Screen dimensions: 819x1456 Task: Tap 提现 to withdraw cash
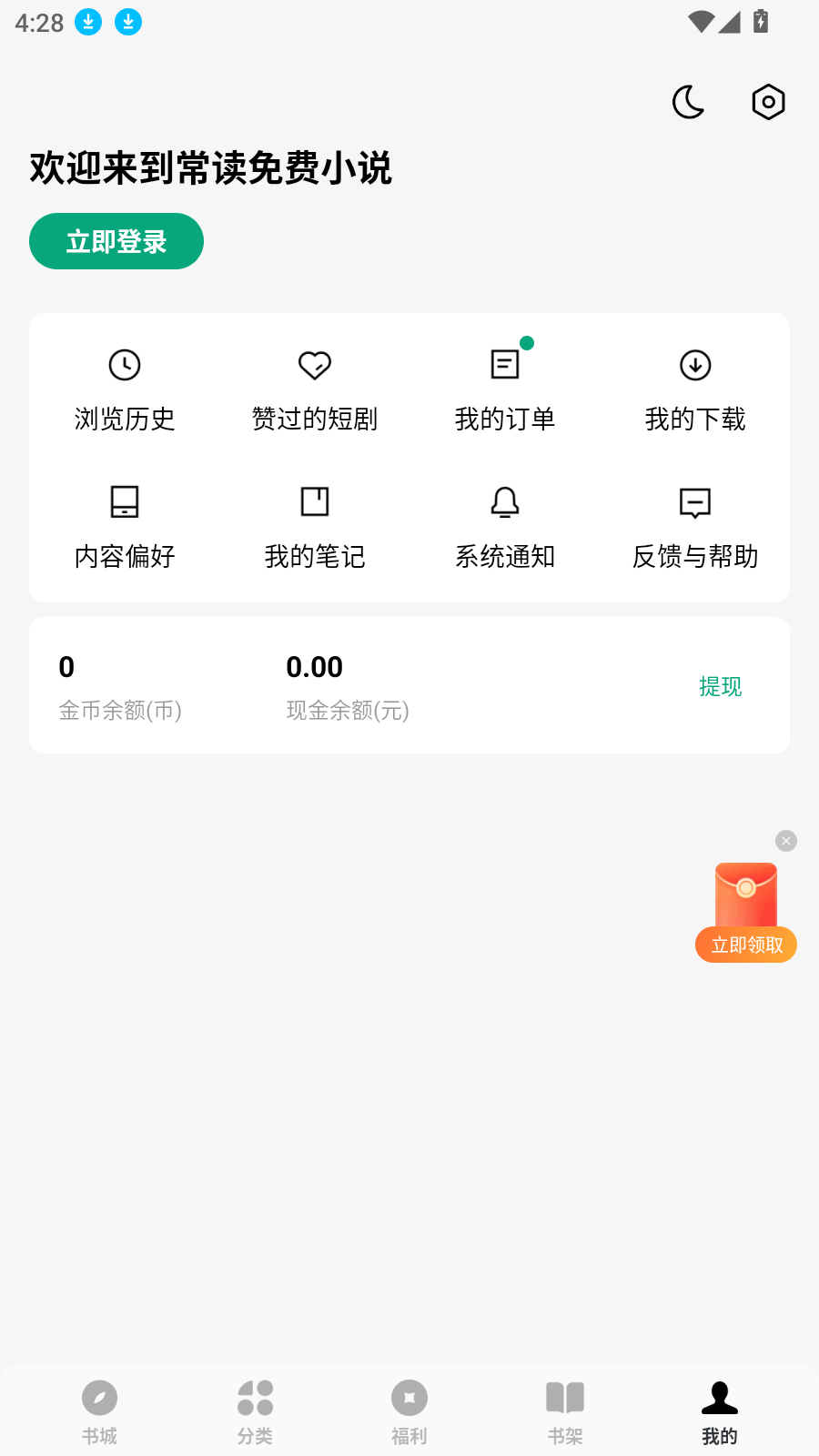720,687
